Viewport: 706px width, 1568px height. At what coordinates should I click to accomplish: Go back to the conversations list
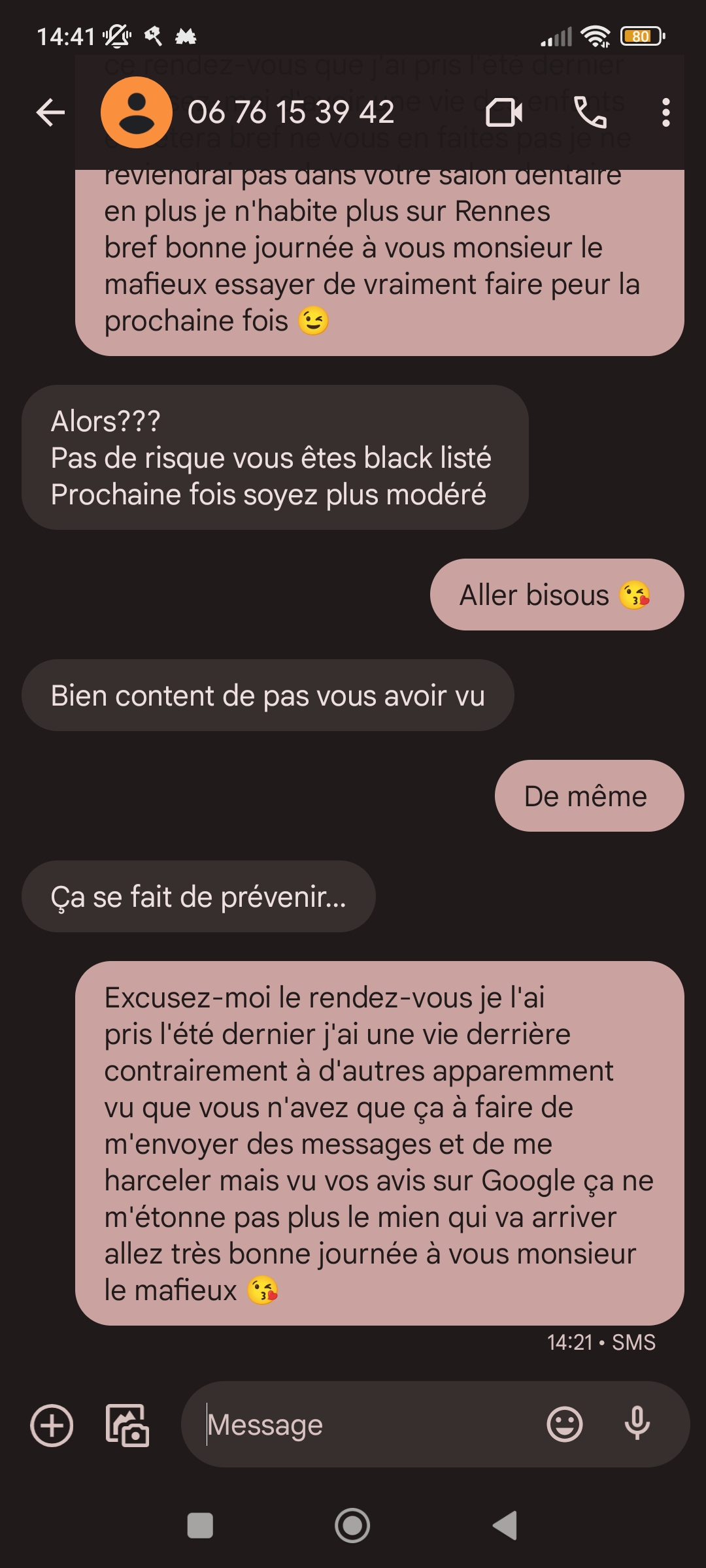50,112
